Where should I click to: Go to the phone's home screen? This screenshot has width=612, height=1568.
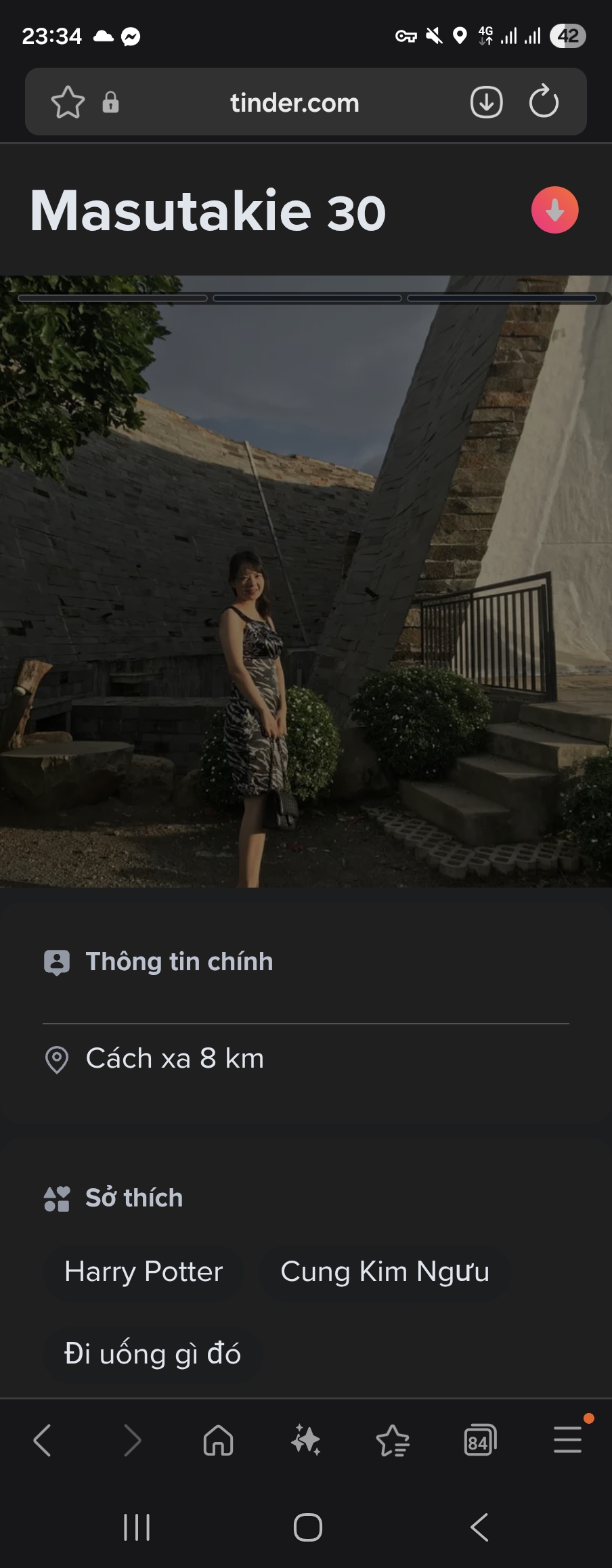[x=307, y=1527]
